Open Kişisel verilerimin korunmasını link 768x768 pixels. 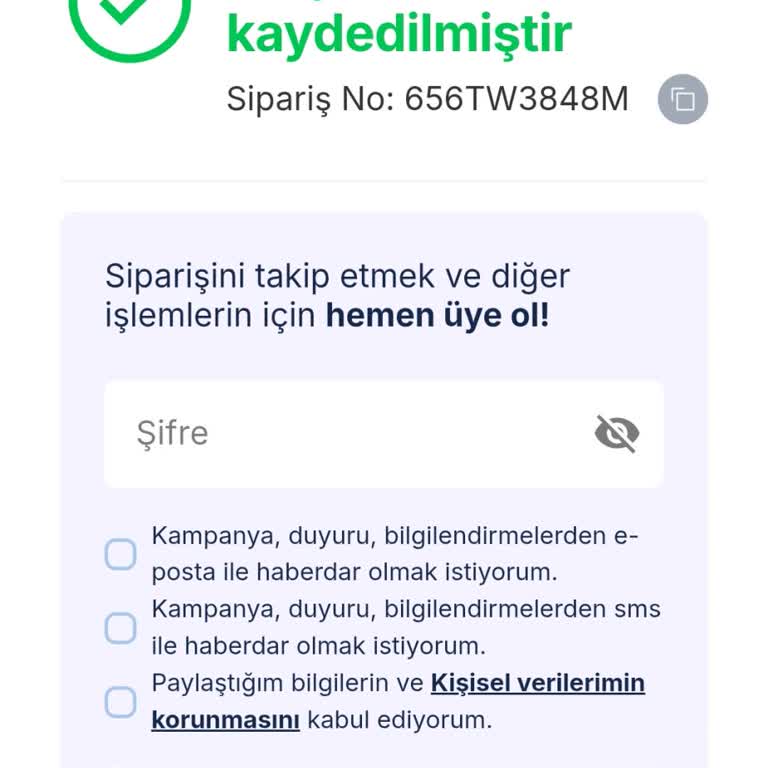tap(537, 684)
